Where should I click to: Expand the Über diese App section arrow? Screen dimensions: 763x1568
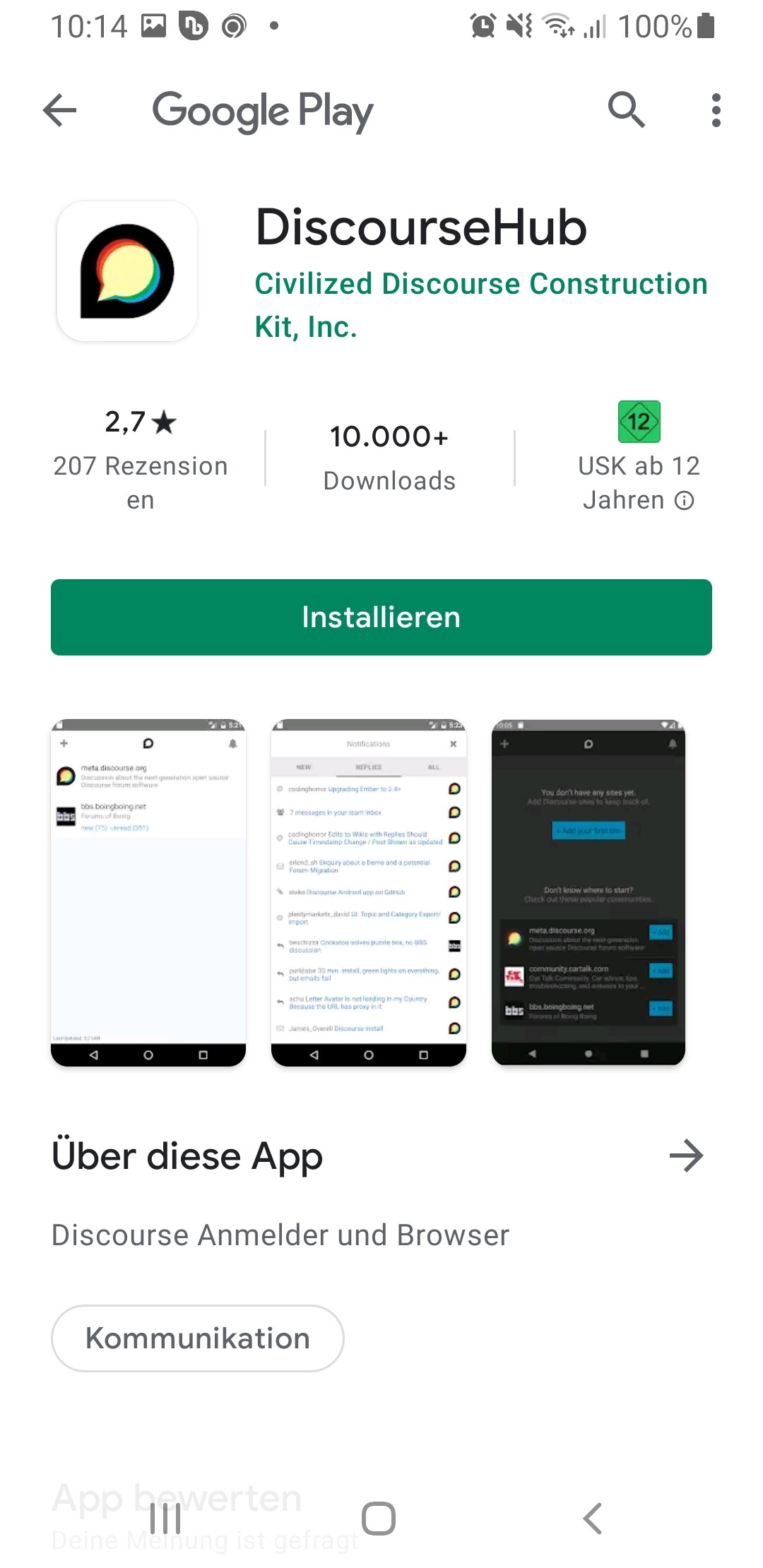point(686,1156)
